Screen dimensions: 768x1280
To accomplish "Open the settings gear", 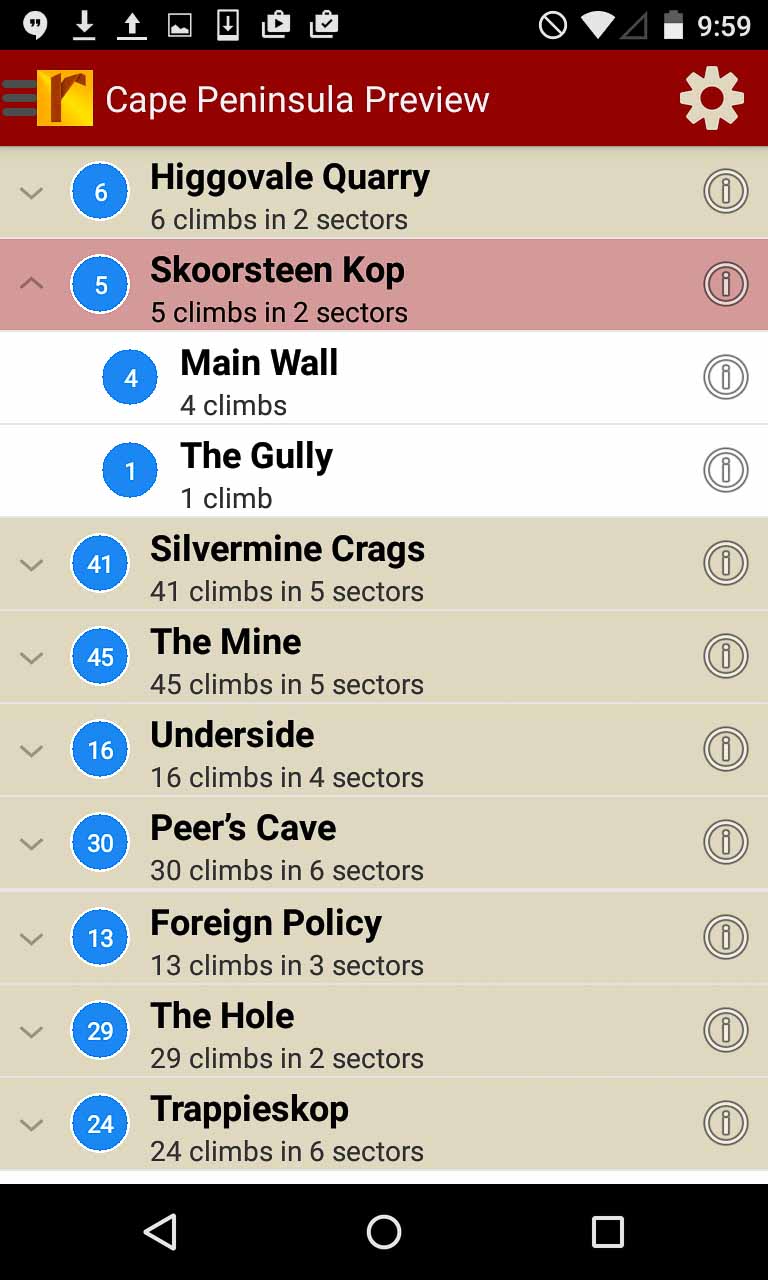I will tap(711, 98).
